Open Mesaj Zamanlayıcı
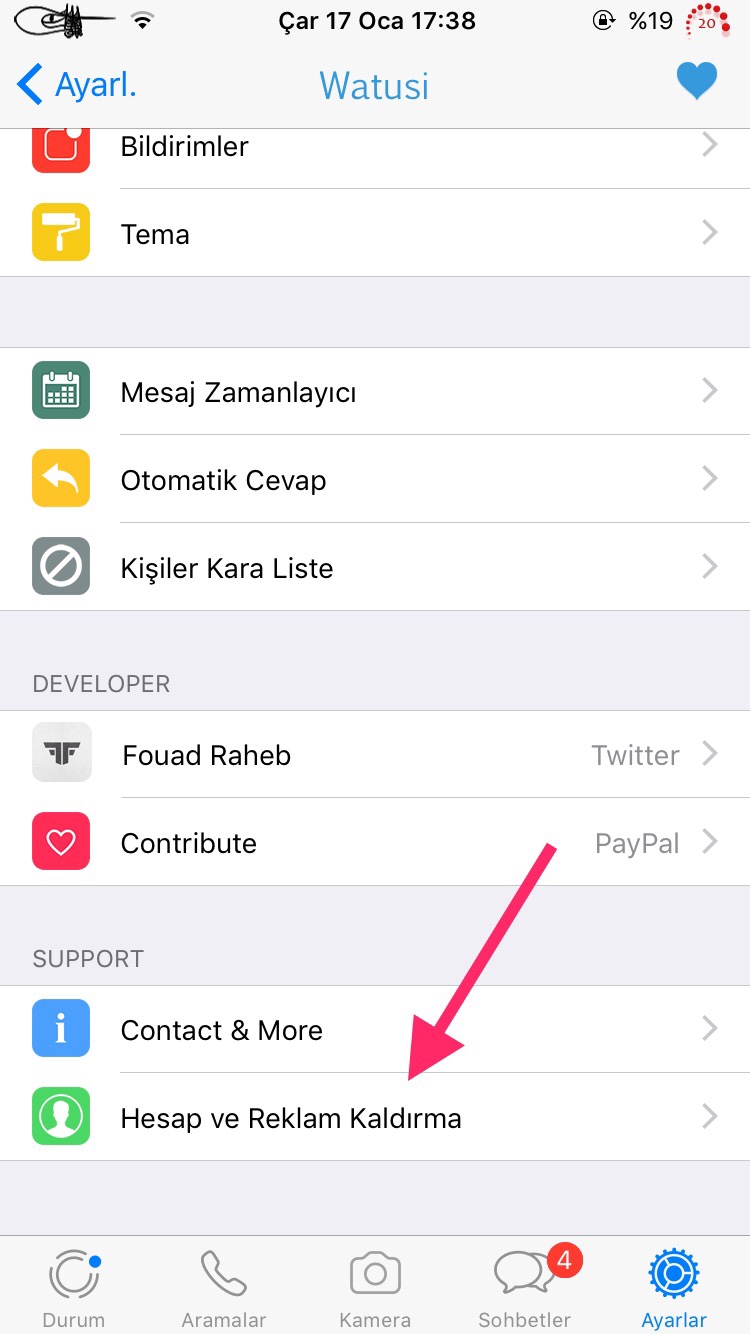The height and width of the screenshot is (1334, 750). [x=375, y=392]
